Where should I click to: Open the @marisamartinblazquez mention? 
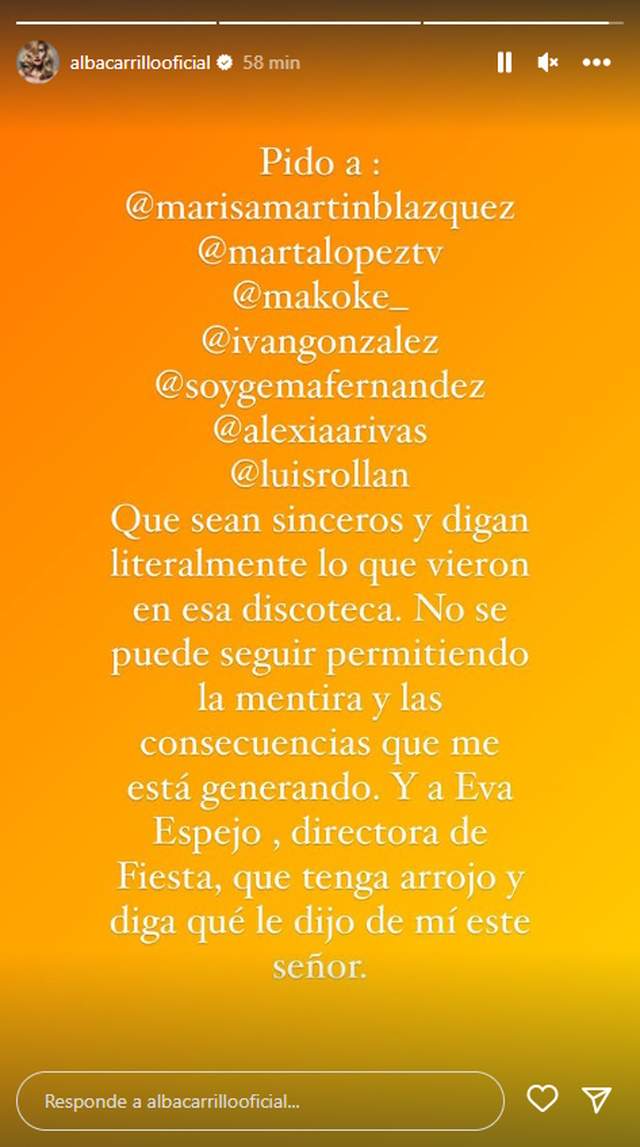[x=320, y=208]
